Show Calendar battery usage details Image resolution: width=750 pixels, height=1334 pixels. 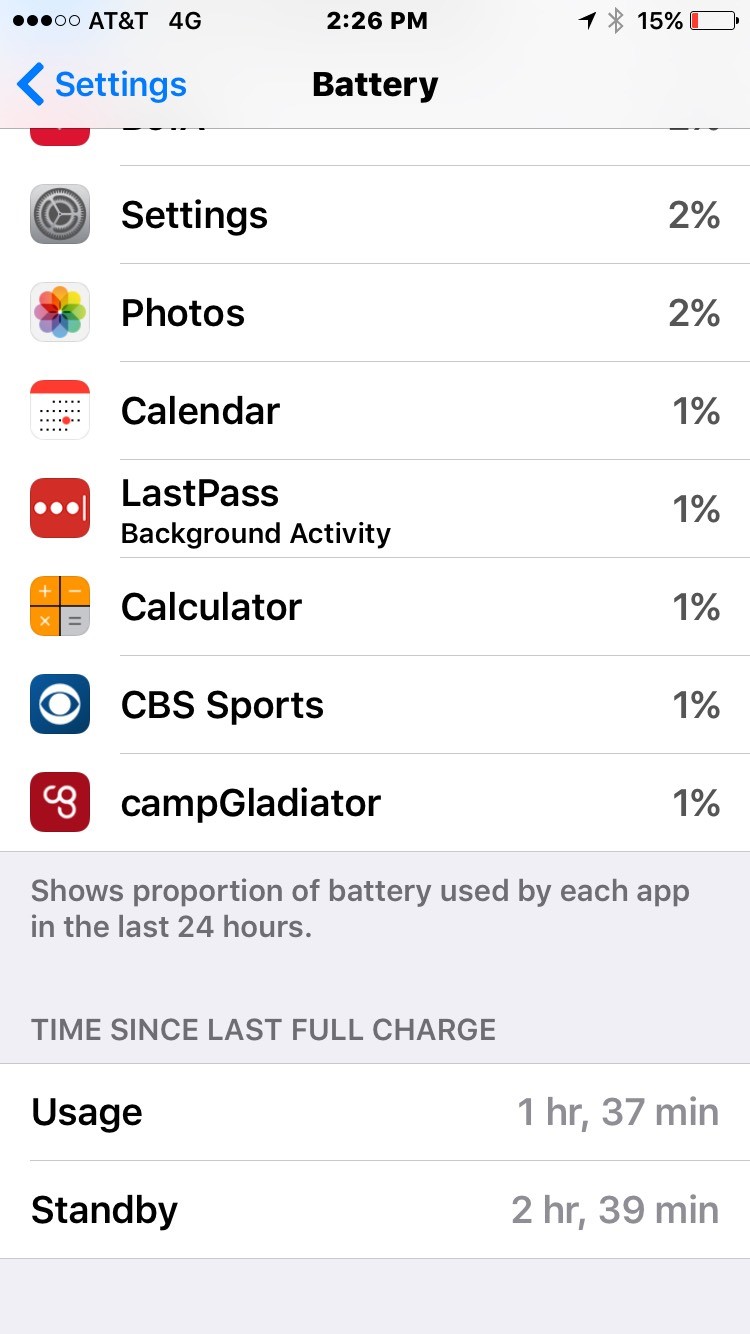pyautogui.click(x=375, y=411)
